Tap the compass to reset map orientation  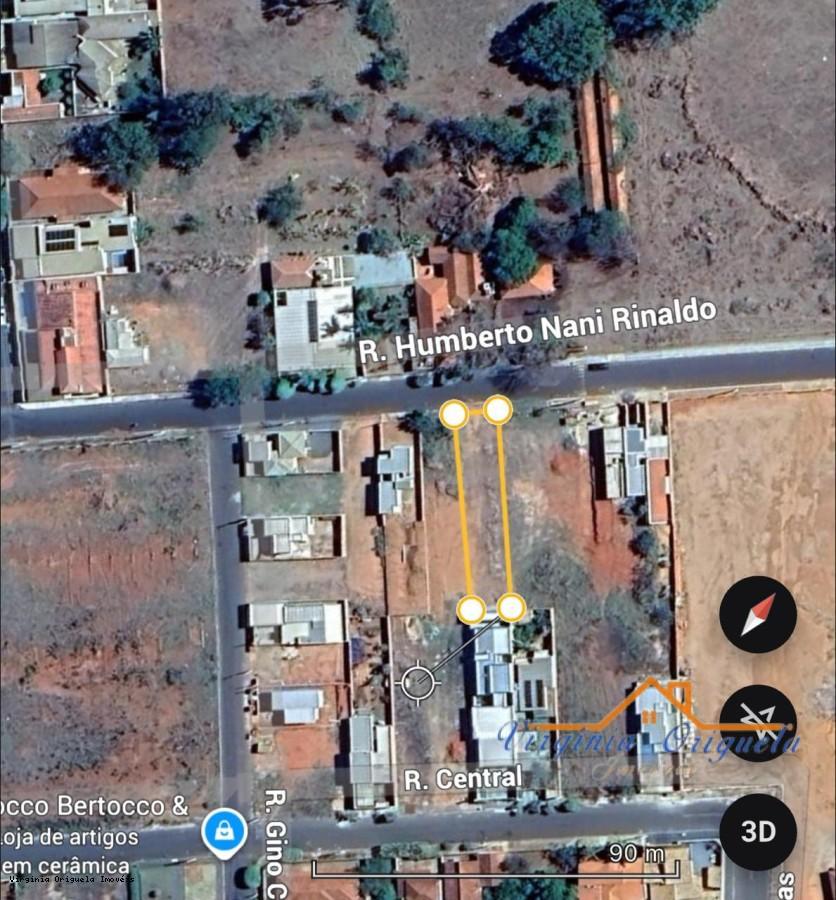click(x=758, y=615)
